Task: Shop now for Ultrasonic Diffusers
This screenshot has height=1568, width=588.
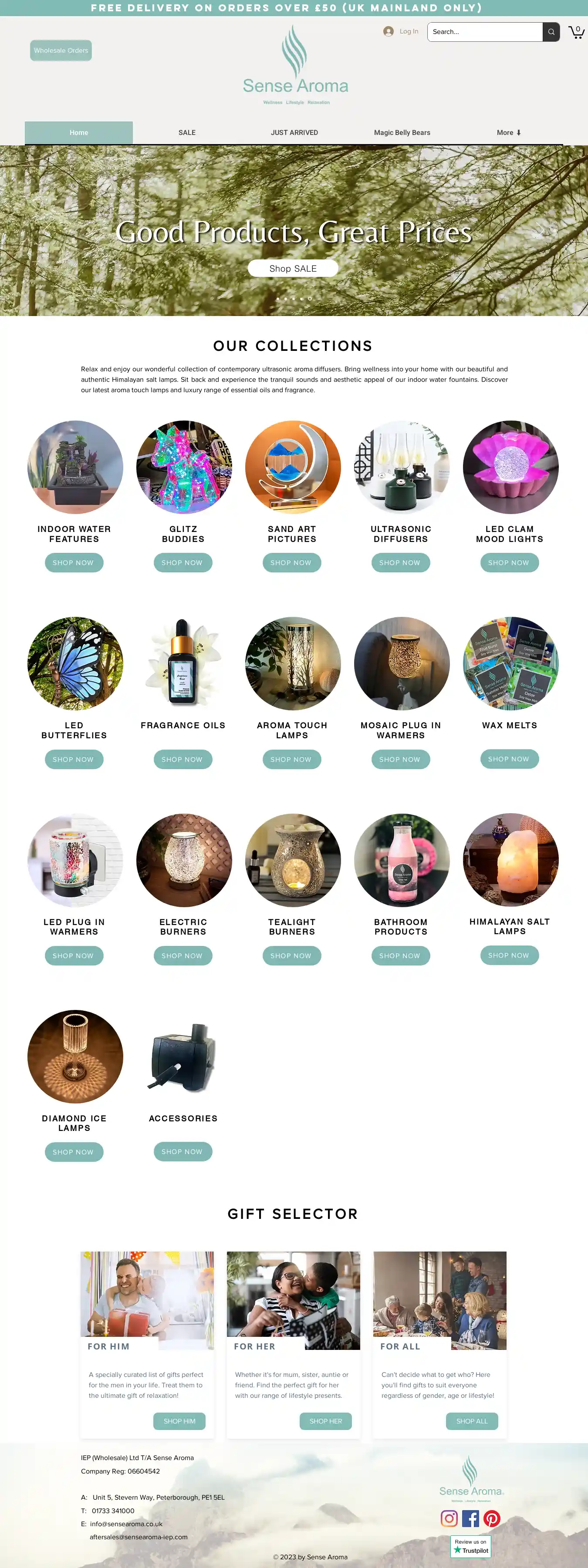Action: 400,563
